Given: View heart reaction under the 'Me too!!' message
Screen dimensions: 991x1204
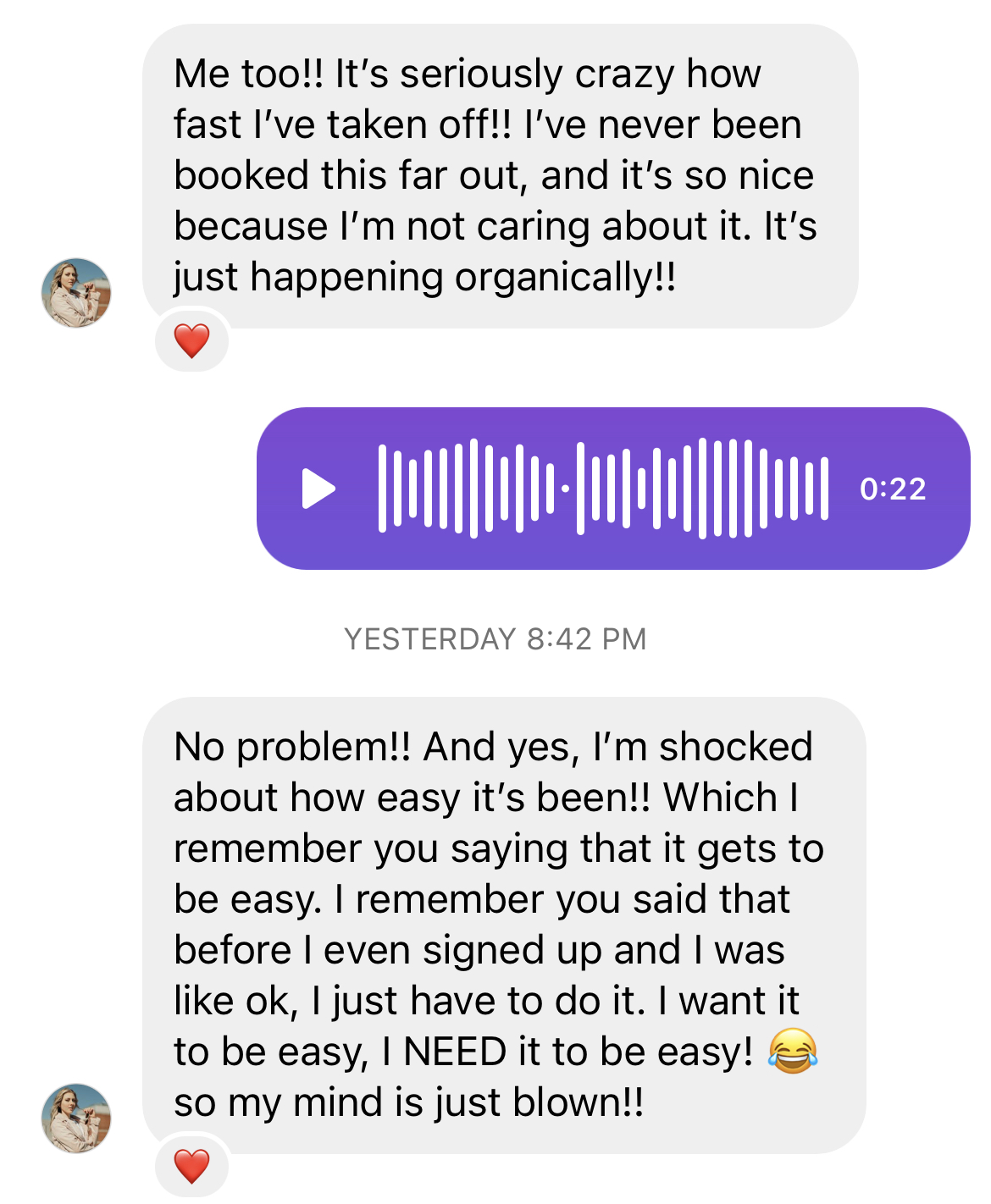Looking at the screenshot, I should [191, 341].
